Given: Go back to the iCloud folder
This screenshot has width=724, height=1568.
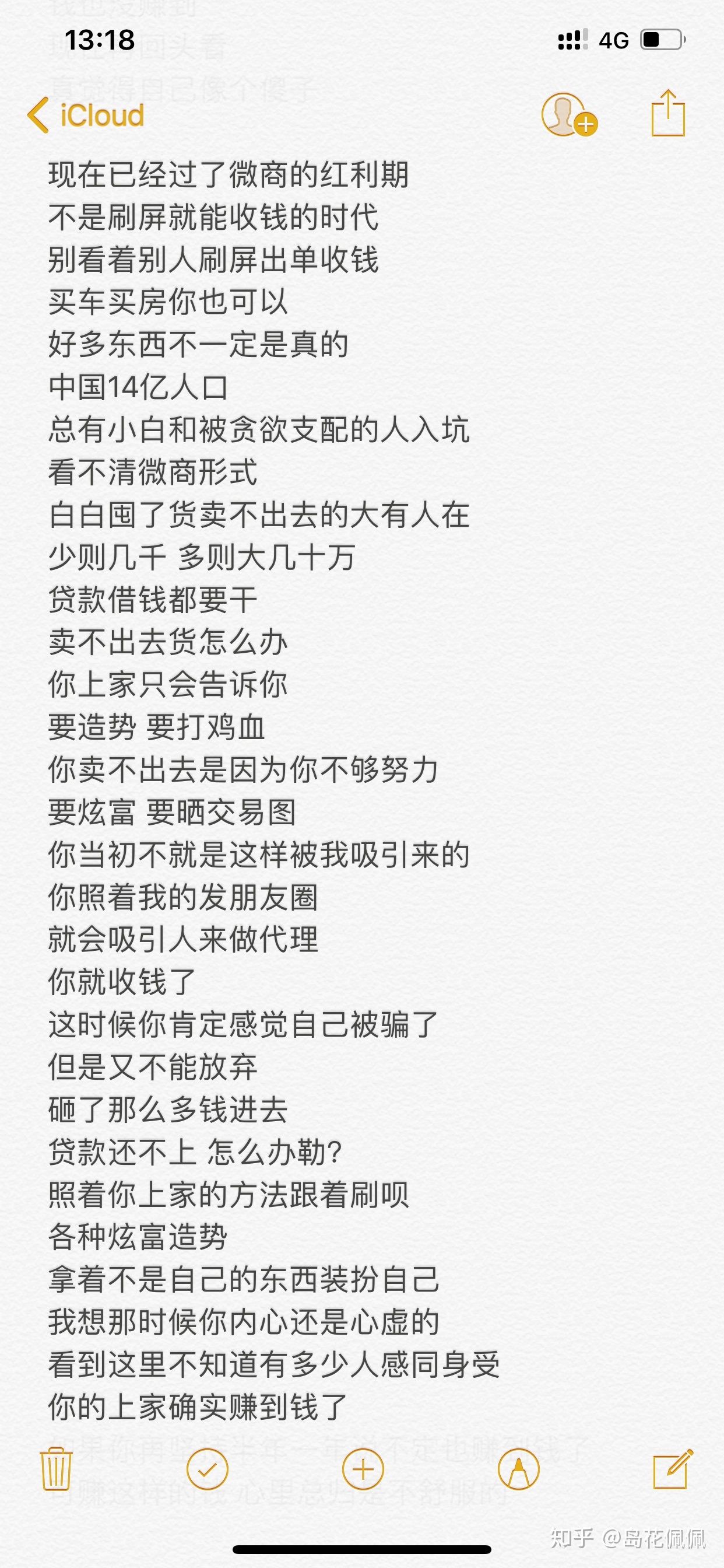Looking at the screenshot, I should (x=85, y=115).
